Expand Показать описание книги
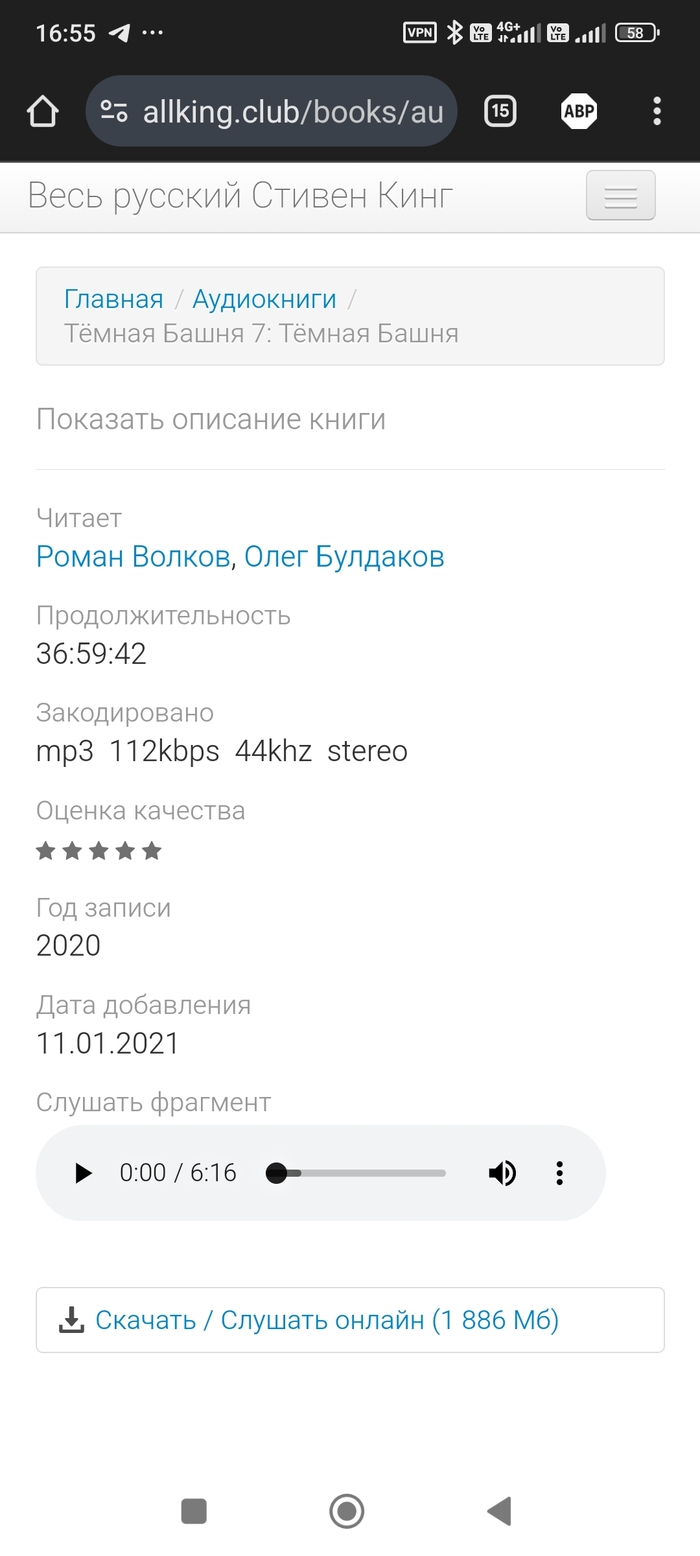700x1556 pixels. 211,419
